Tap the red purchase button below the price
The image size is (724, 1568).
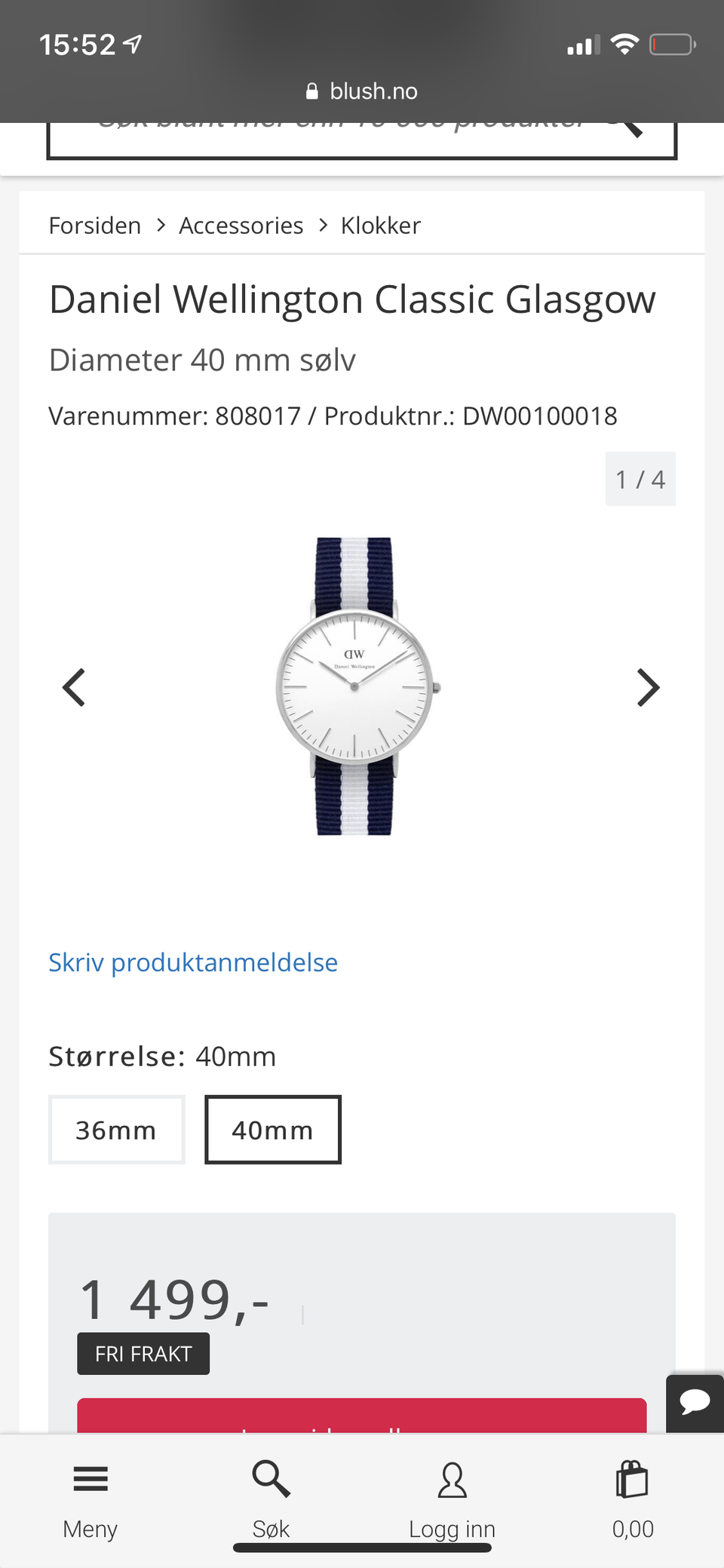[x=362, y=1416]
